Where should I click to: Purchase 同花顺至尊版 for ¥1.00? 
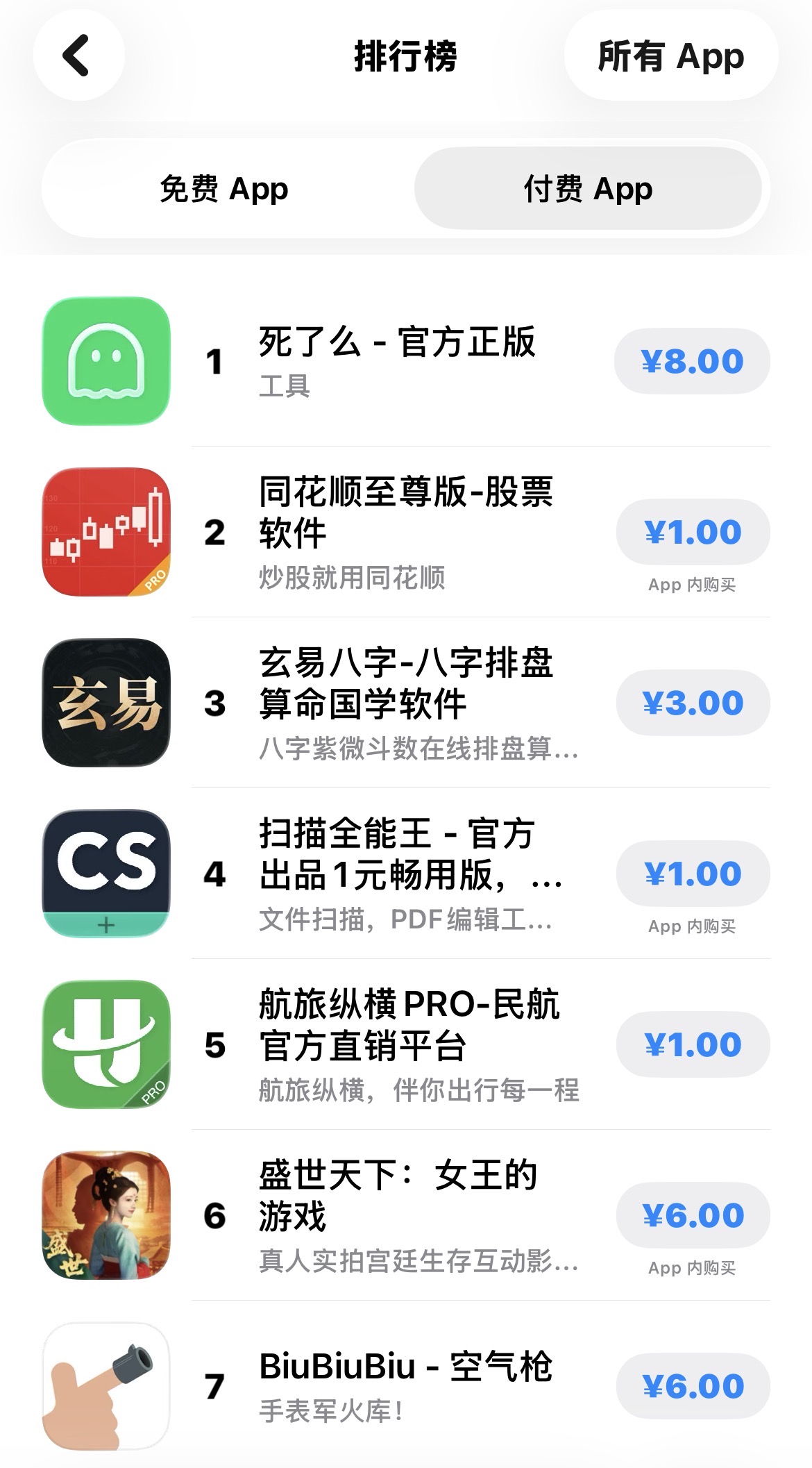coord(692,532)
